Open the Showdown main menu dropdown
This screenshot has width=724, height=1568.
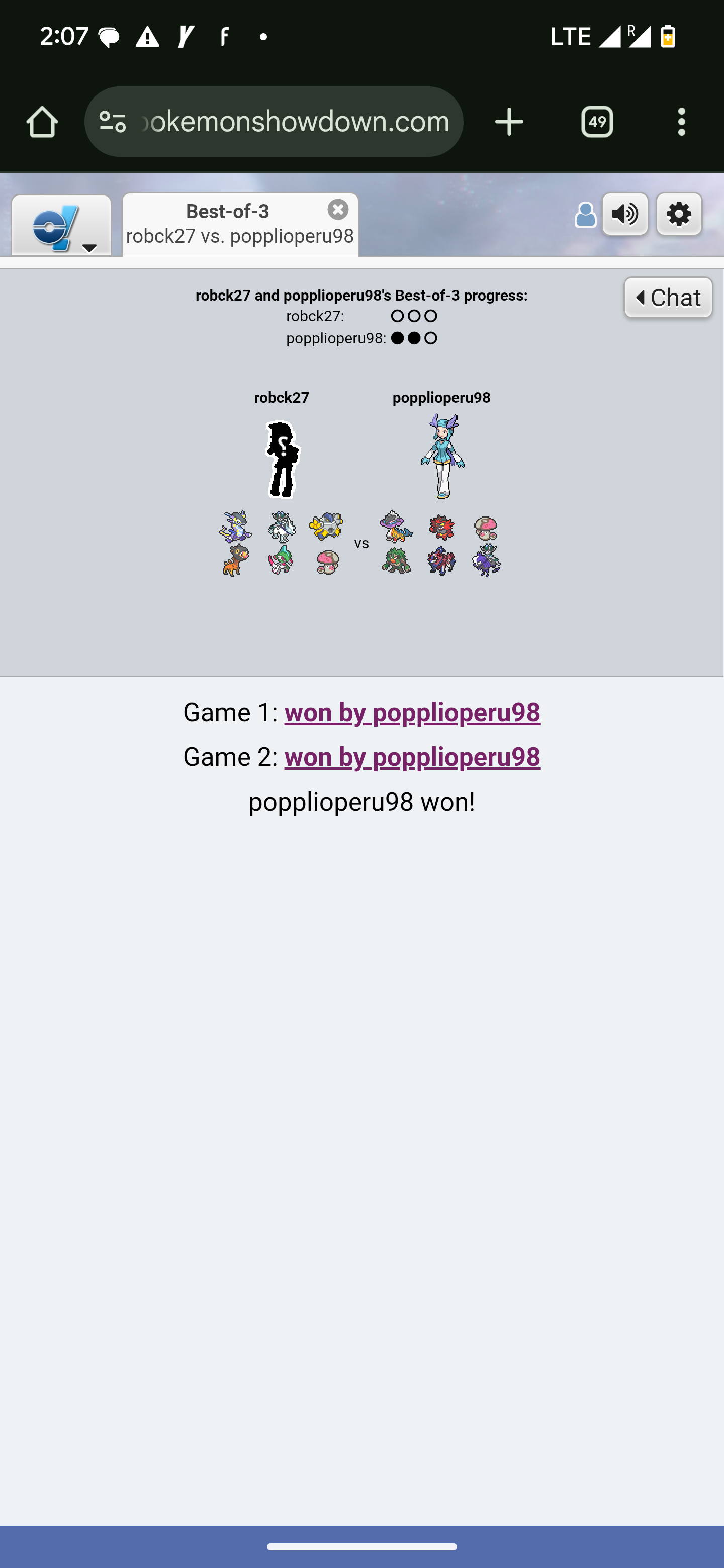coord(61,226)
